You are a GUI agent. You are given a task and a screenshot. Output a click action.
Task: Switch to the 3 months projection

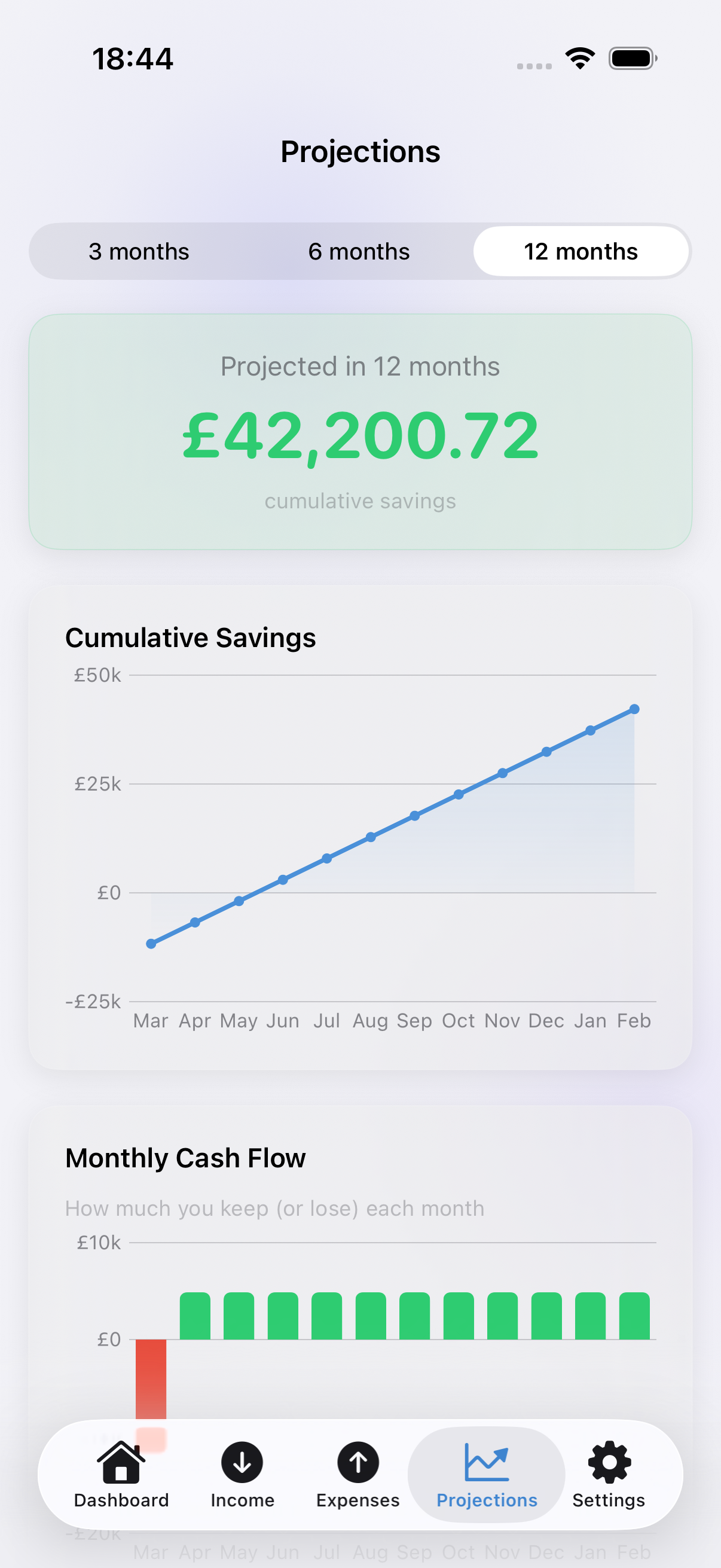tap(139, 251)
